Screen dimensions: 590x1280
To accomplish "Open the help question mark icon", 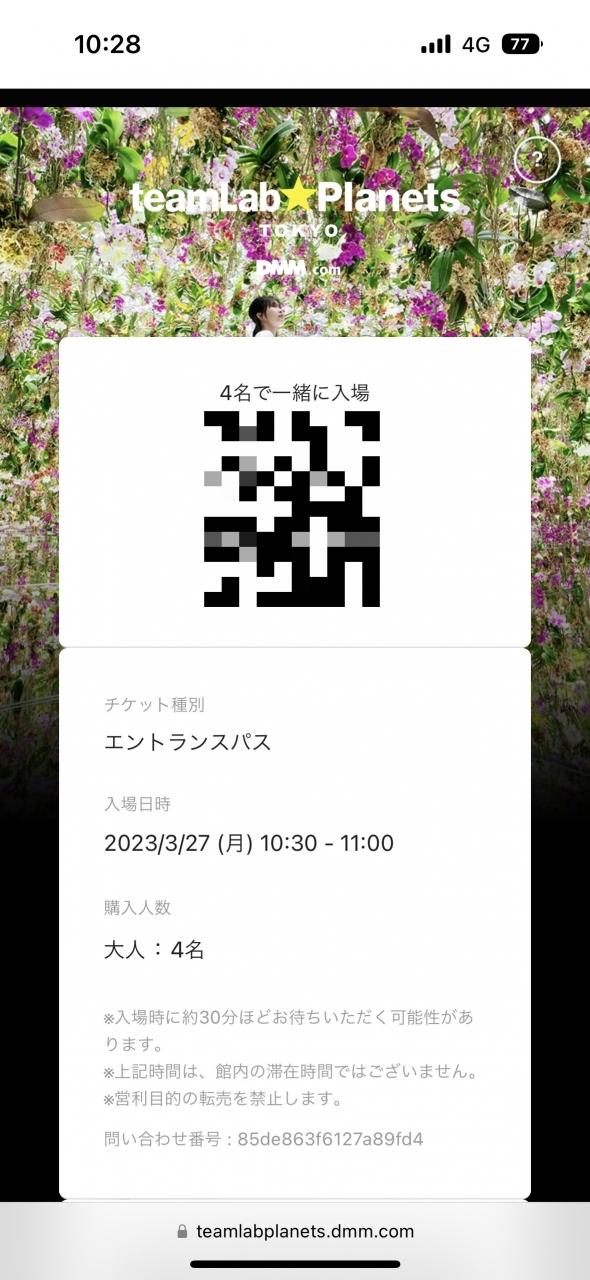I will point(537,160).
